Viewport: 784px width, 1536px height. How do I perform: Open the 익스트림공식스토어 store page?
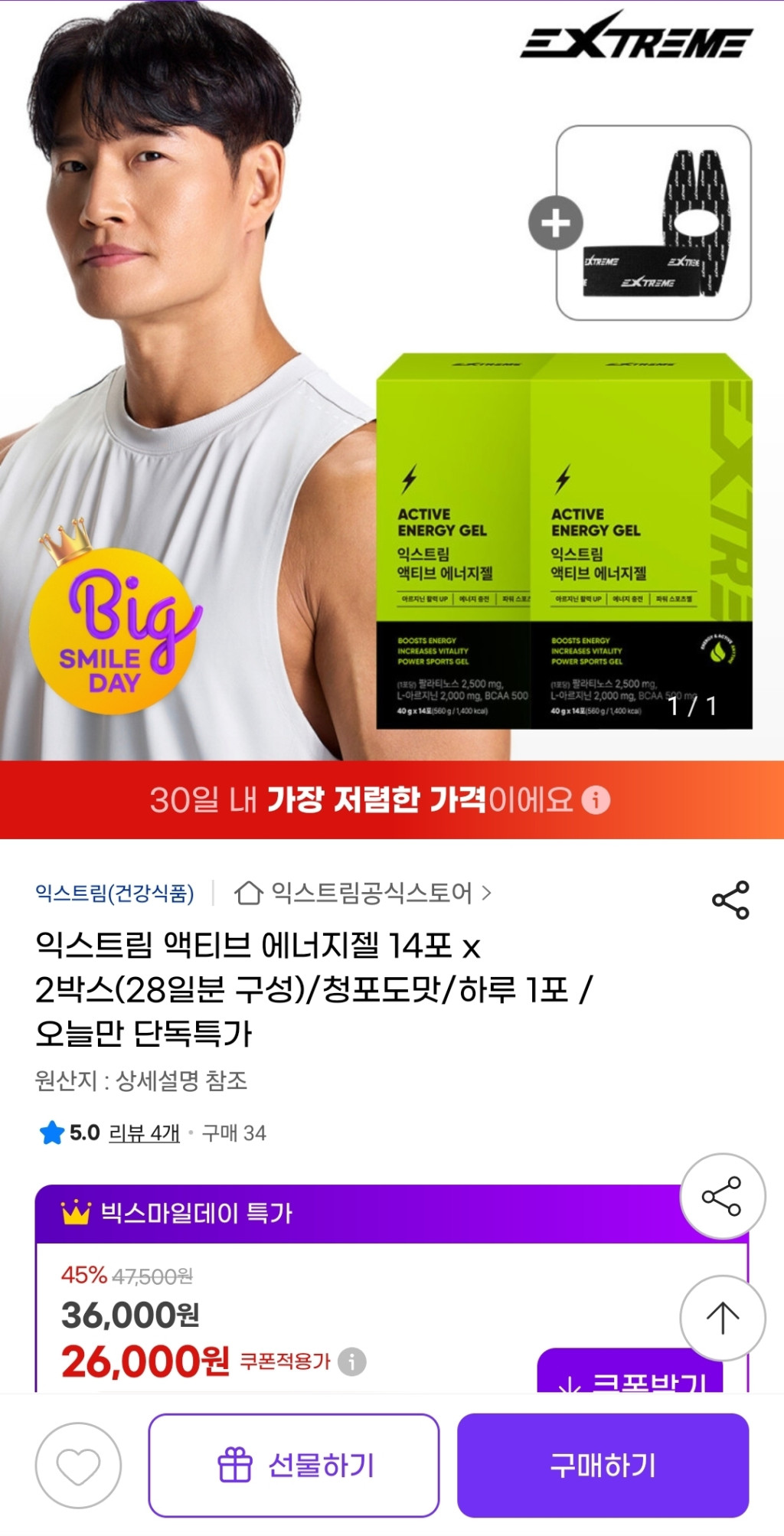[363, 893]
